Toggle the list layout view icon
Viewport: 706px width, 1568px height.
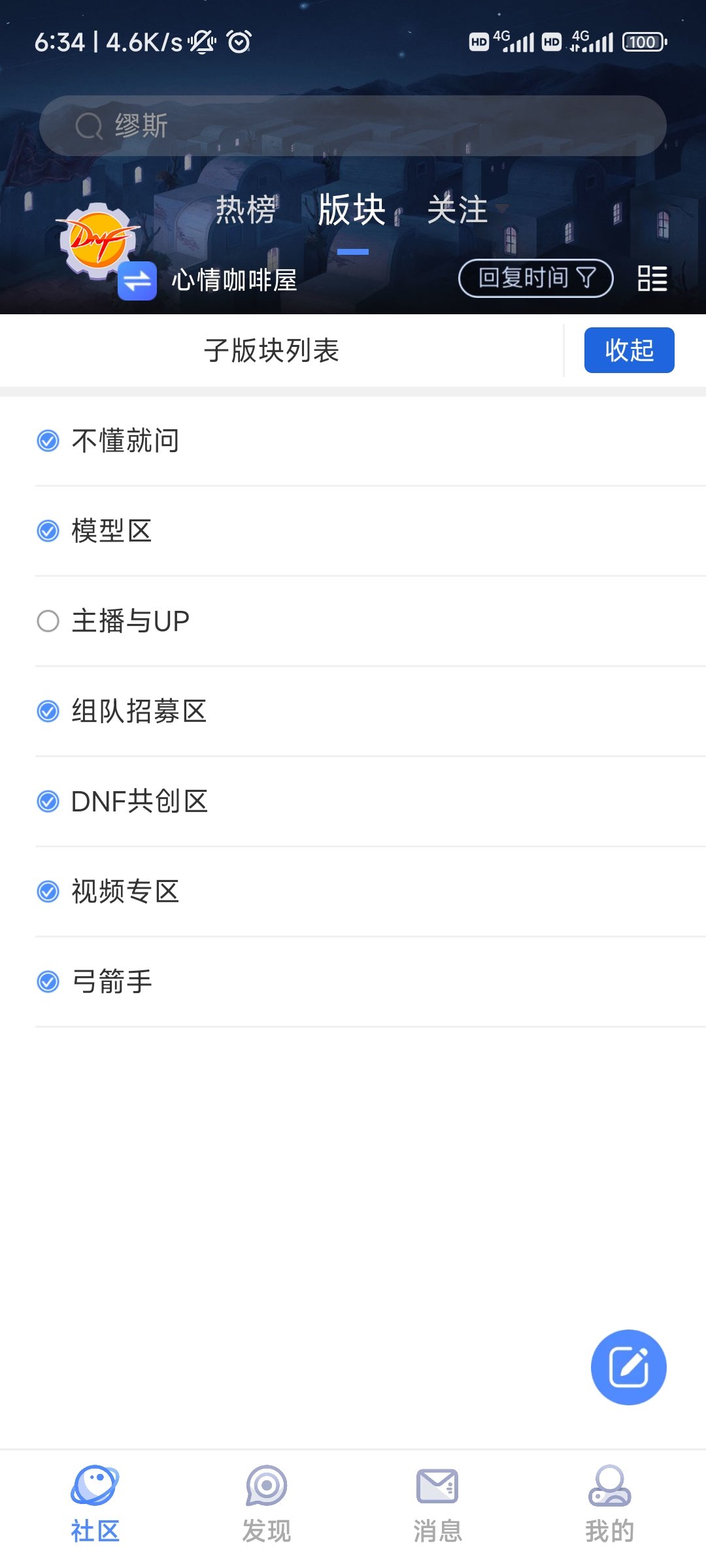click(x=652, y=278)
